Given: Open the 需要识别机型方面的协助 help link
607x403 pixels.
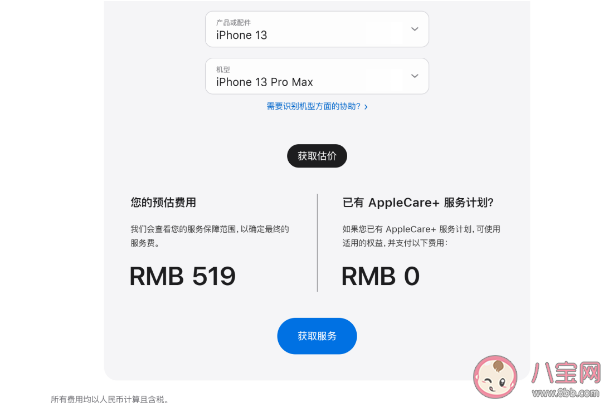Looking at the screenshot, I should point(316,106).
